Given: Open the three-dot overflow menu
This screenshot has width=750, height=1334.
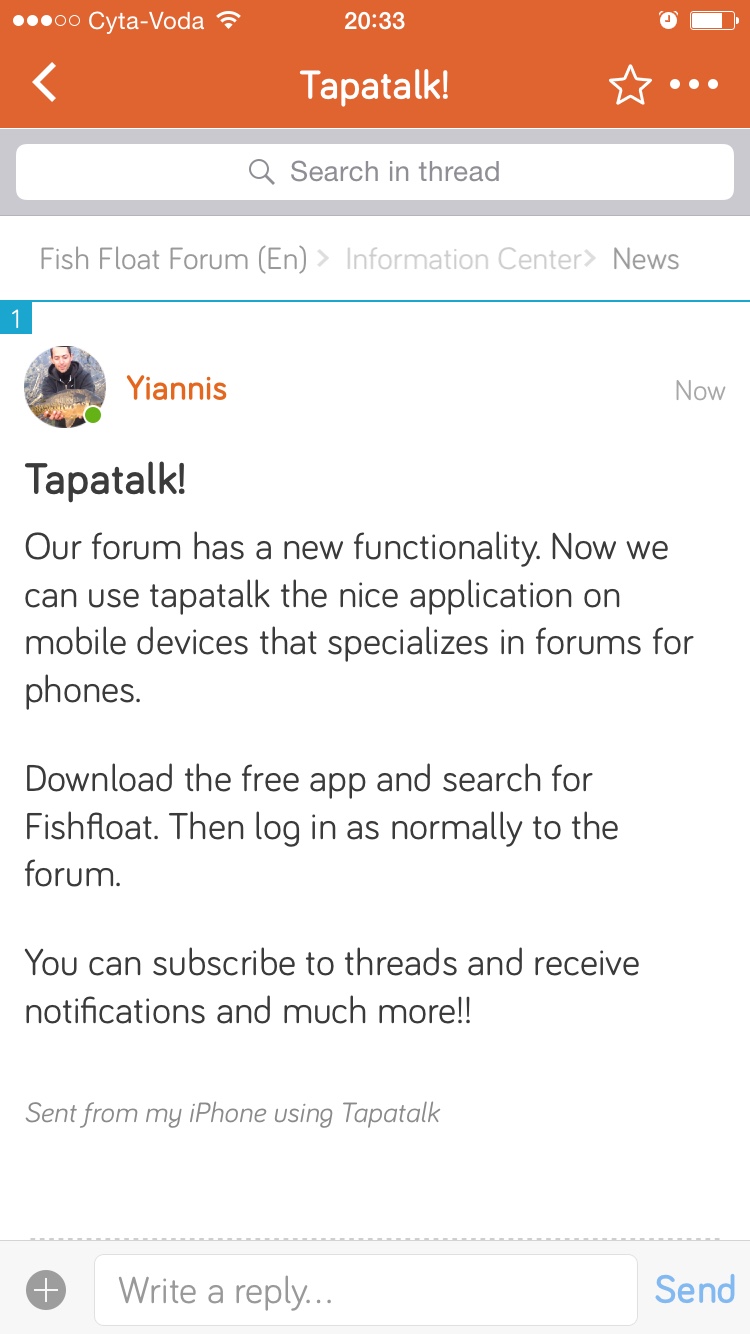Looking at the screenshot, I should 694,85.
